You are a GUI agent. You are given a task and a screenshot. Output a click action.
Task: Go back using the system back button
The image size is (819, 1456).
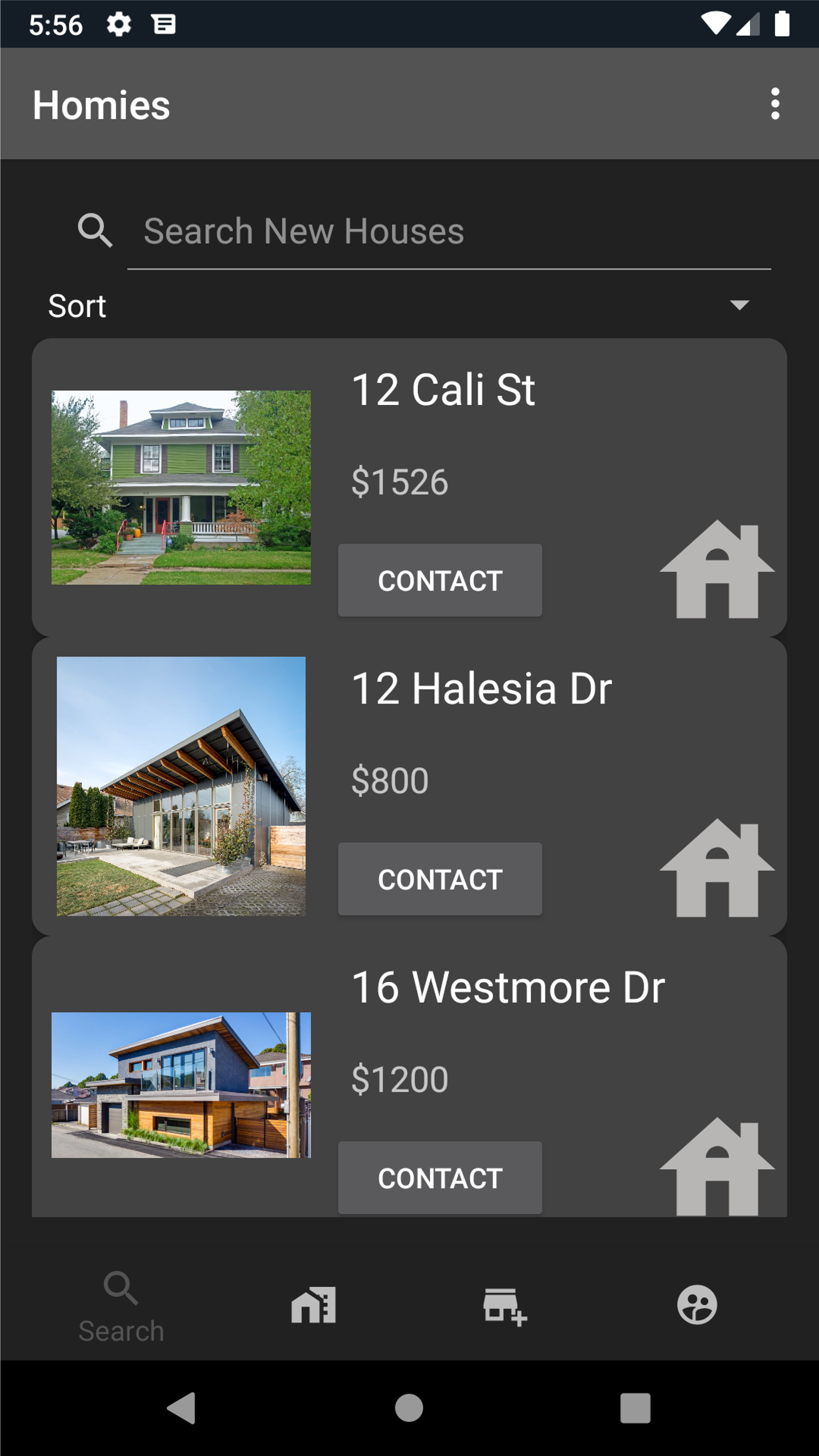181,1408
